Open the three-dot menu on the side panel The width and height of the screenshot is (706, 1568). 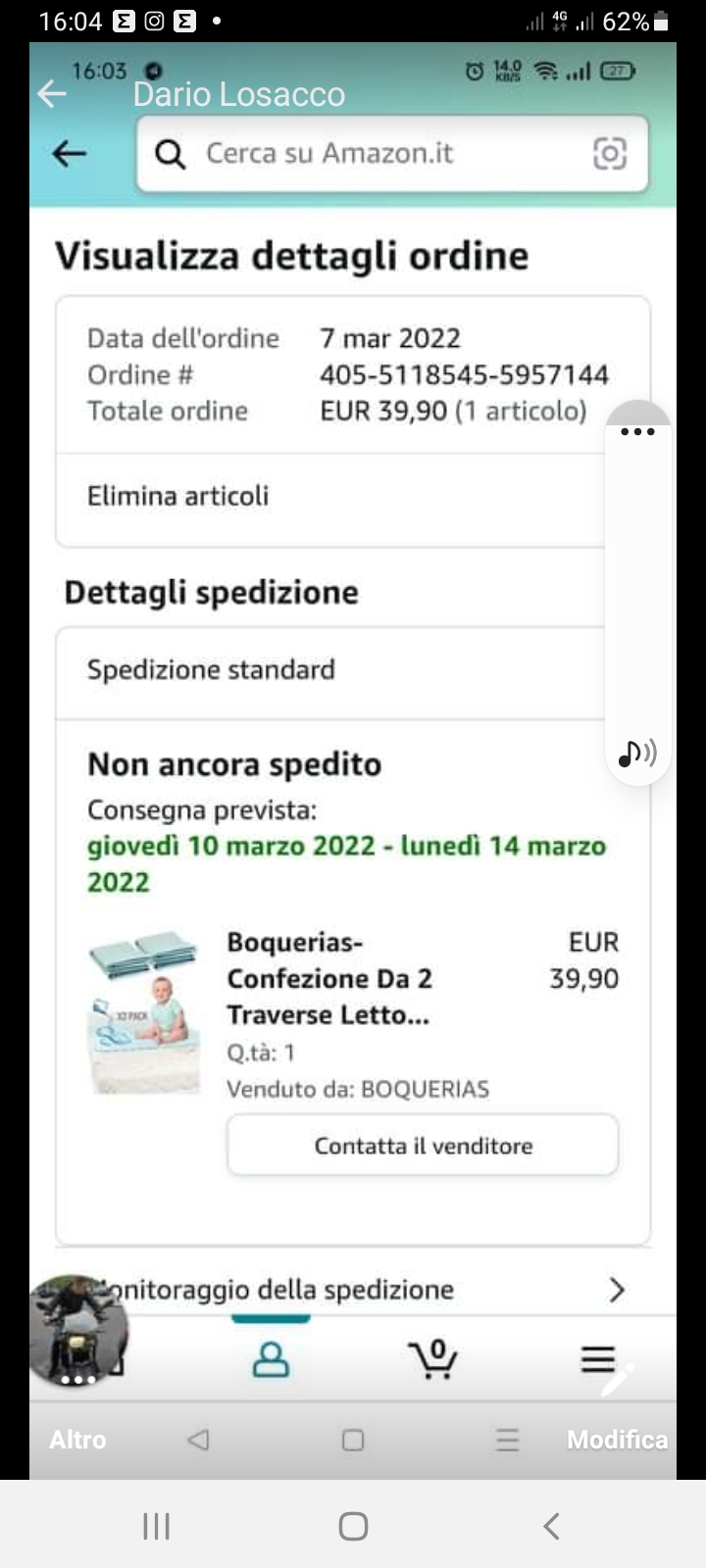point(637,431)
